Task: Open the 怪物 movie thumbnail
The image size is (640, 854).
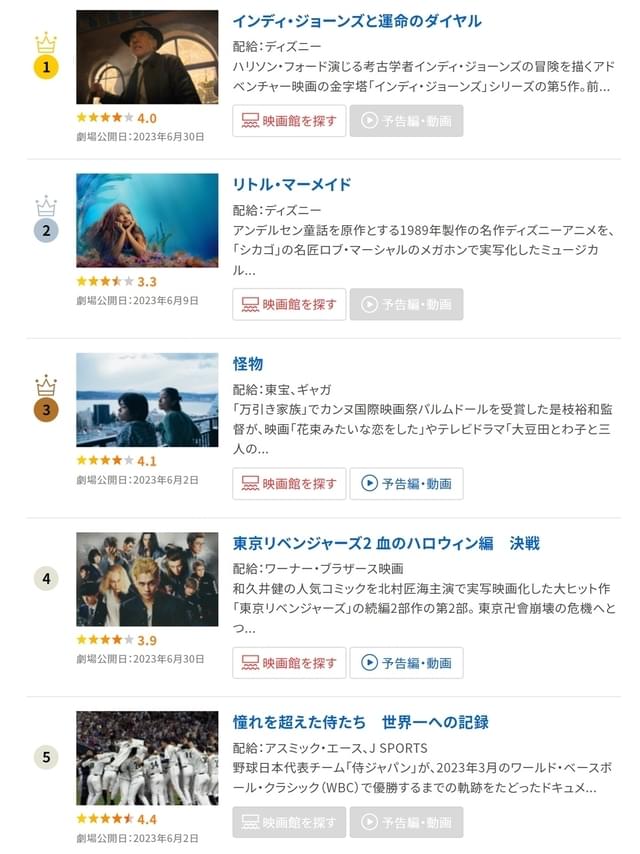Action: coord(147,399)
